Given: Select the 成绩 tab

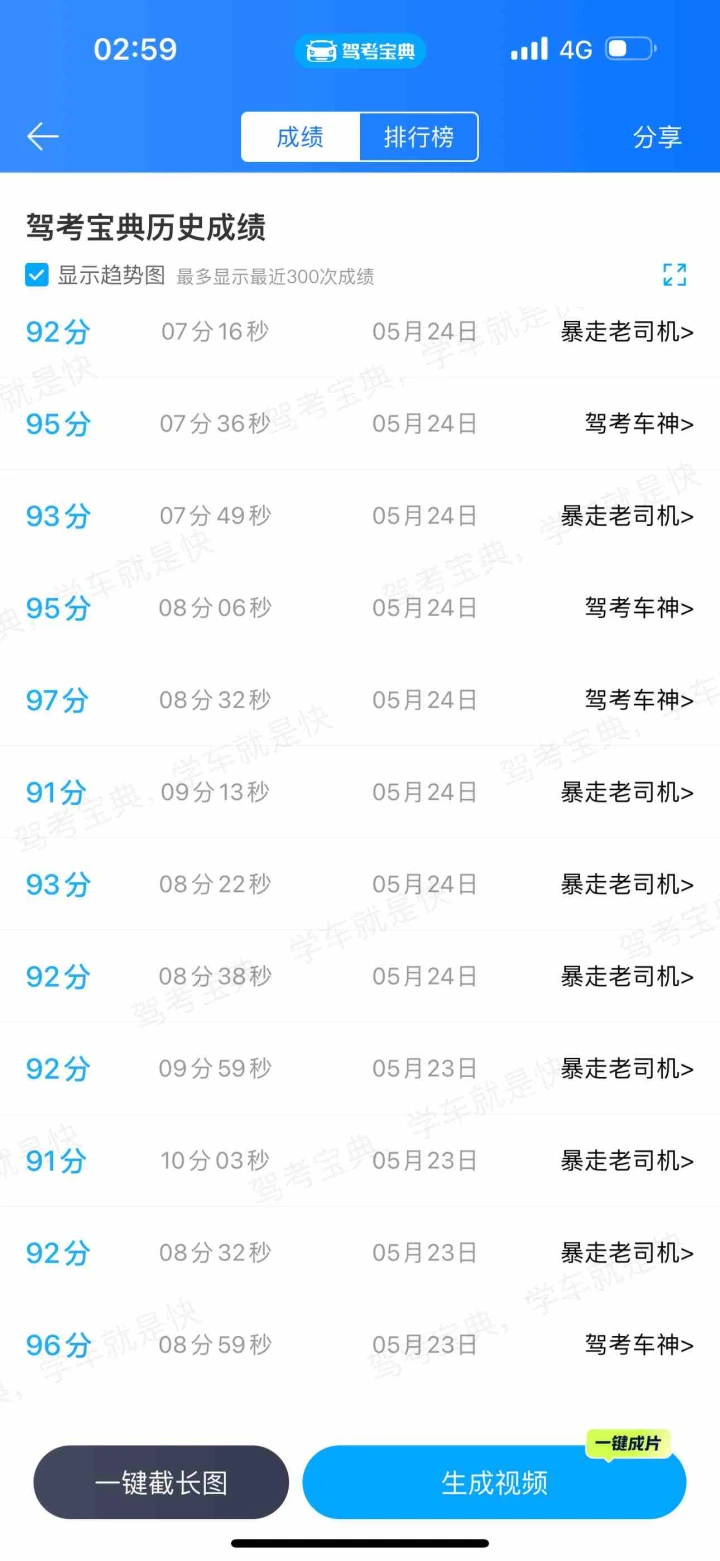Looking at the screenshot, I should tap(300, 137).
